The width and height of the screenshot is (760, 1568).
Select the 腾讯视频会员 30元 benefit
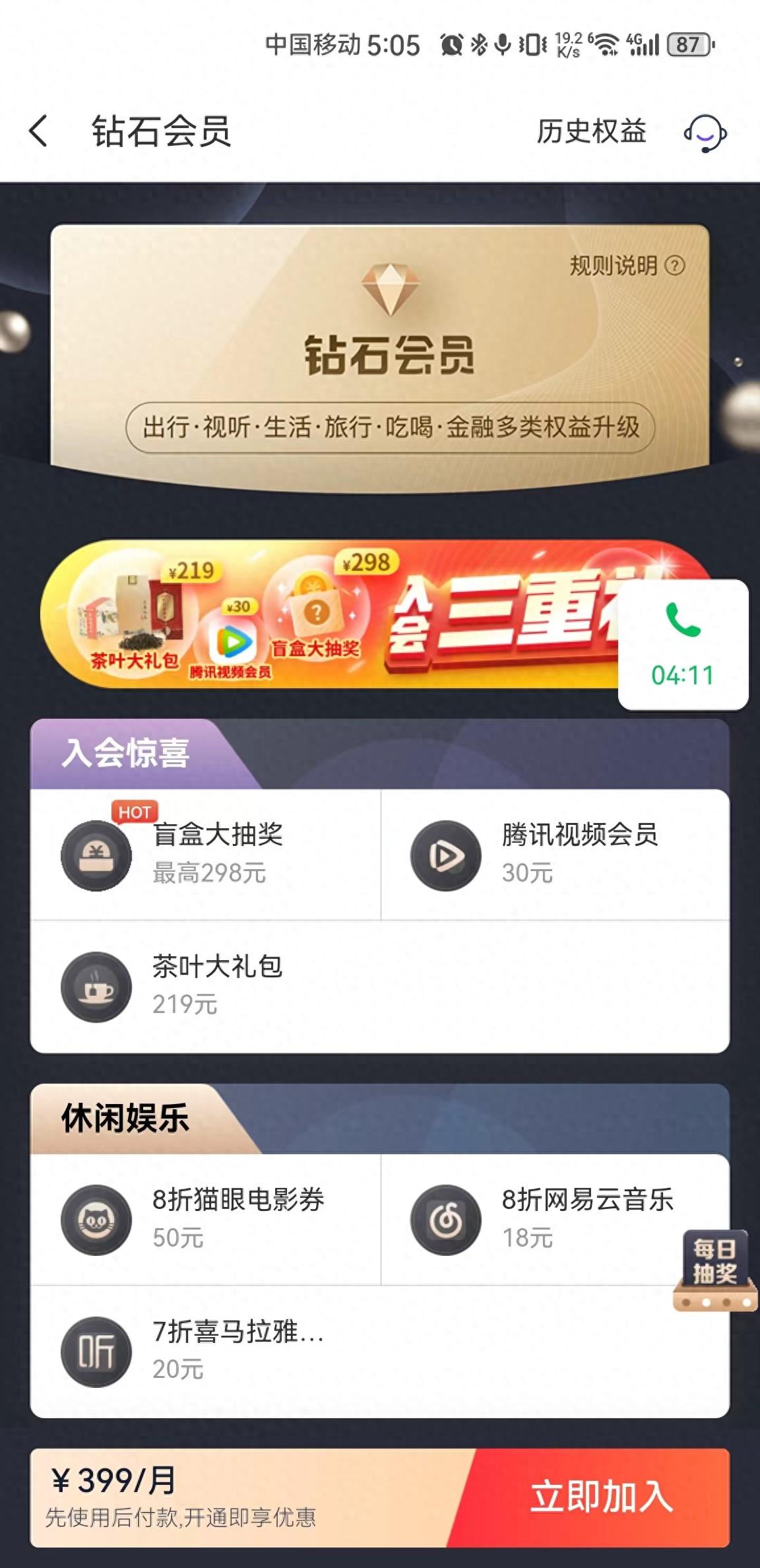[x=555, y=854]
